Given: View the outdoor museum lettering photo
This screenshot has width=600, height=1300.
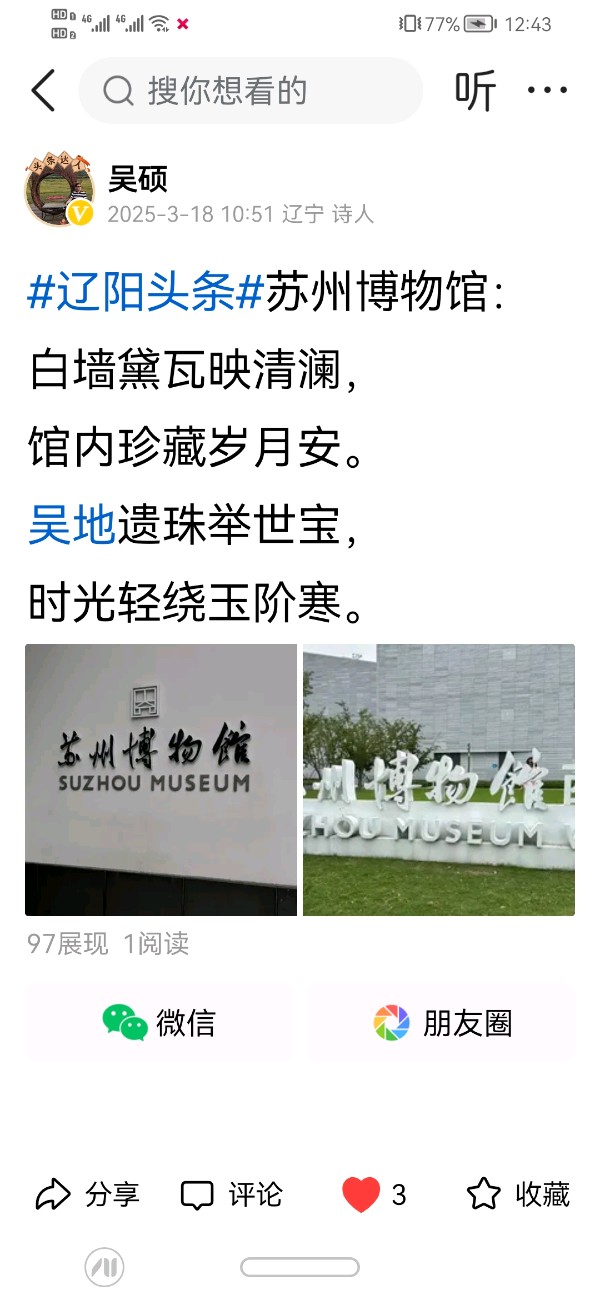Looking at the screenshot, I should [x=439, y=780].
